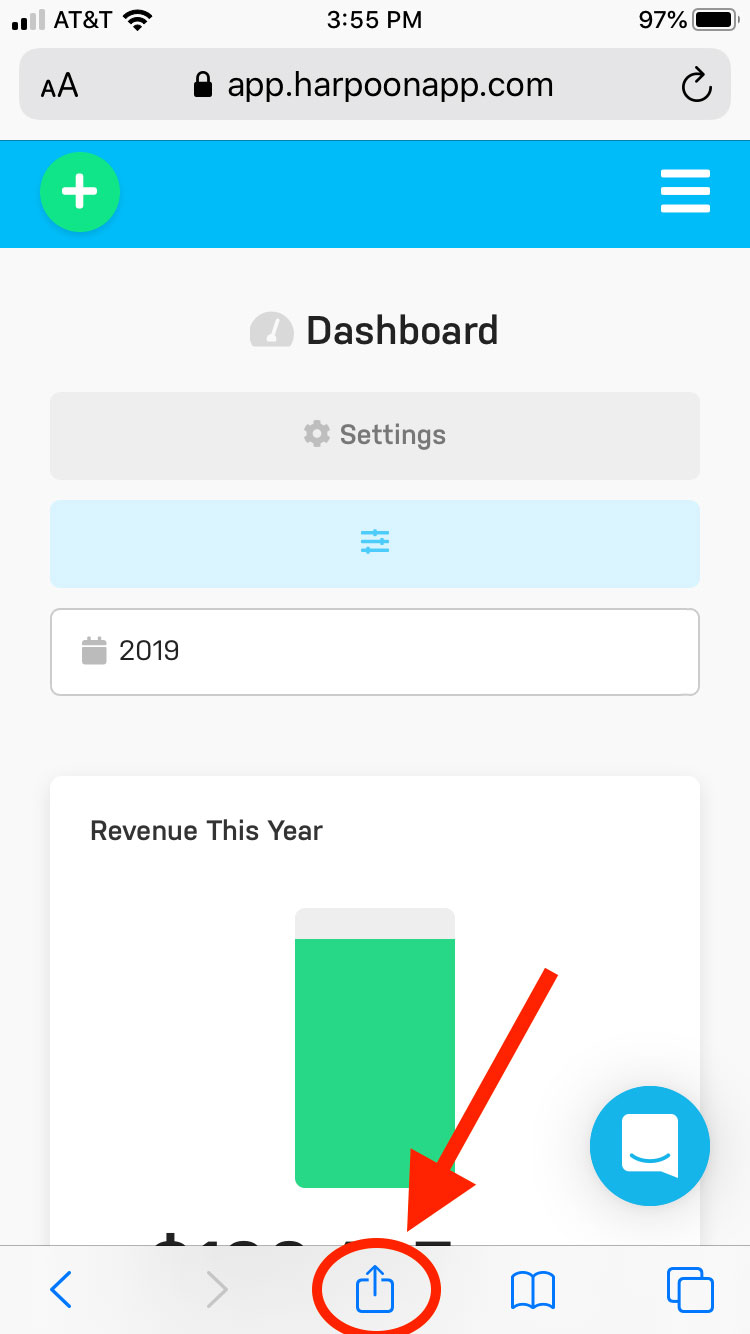Show open Safari tabs
The image size is (750, 1334).
[690, 1290]
